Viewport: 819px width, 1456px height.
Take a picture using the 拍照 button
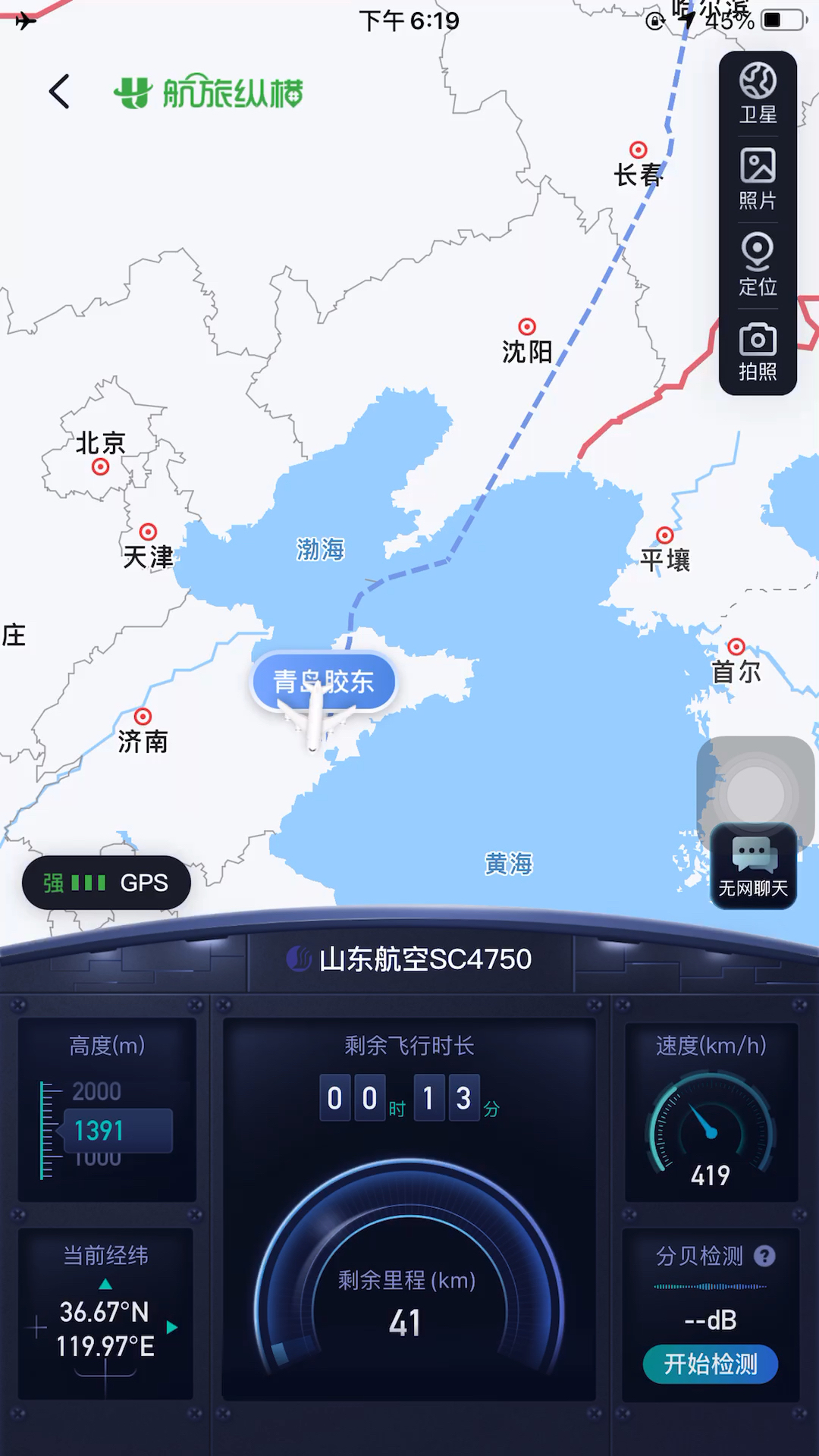[x=758, y=351]
